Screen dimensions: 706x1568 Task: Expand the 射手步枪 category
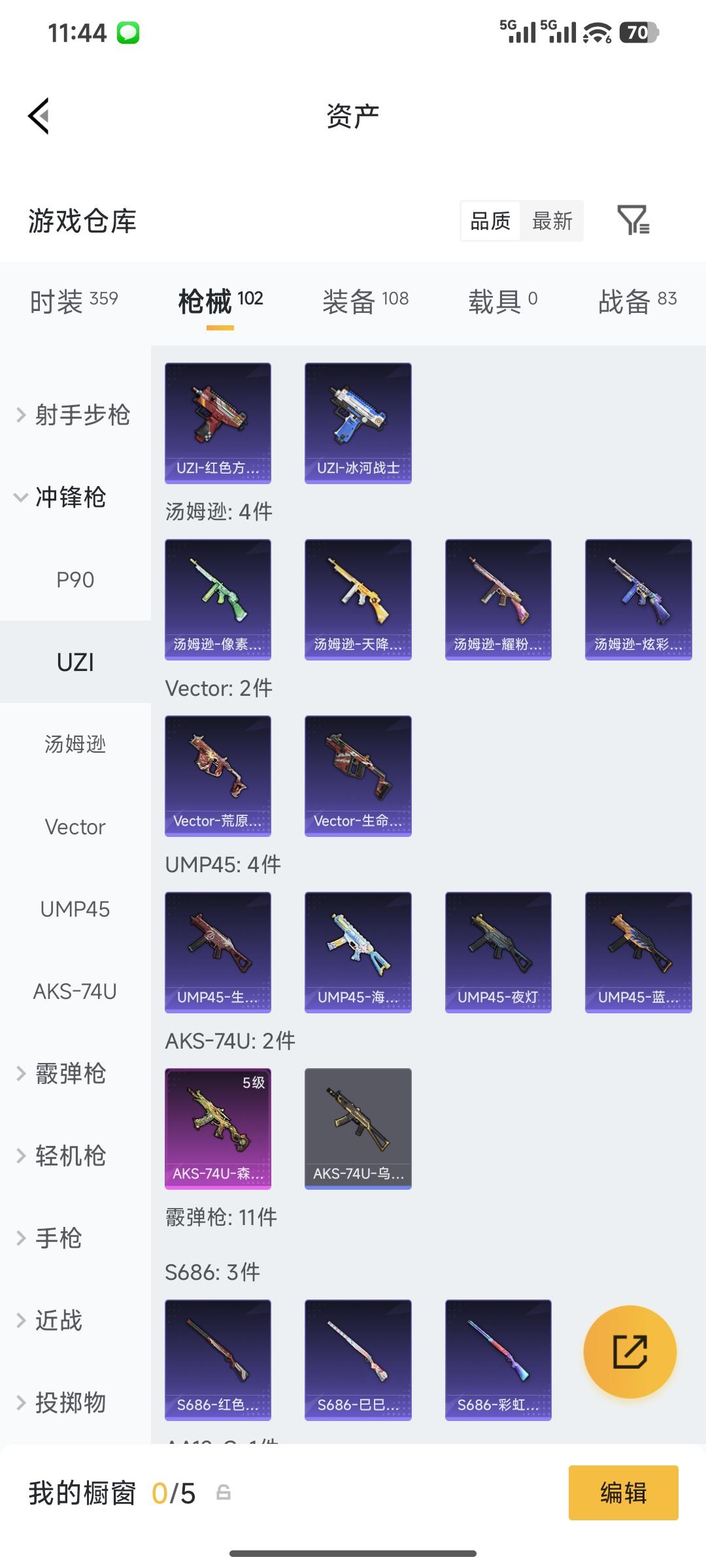73,415
